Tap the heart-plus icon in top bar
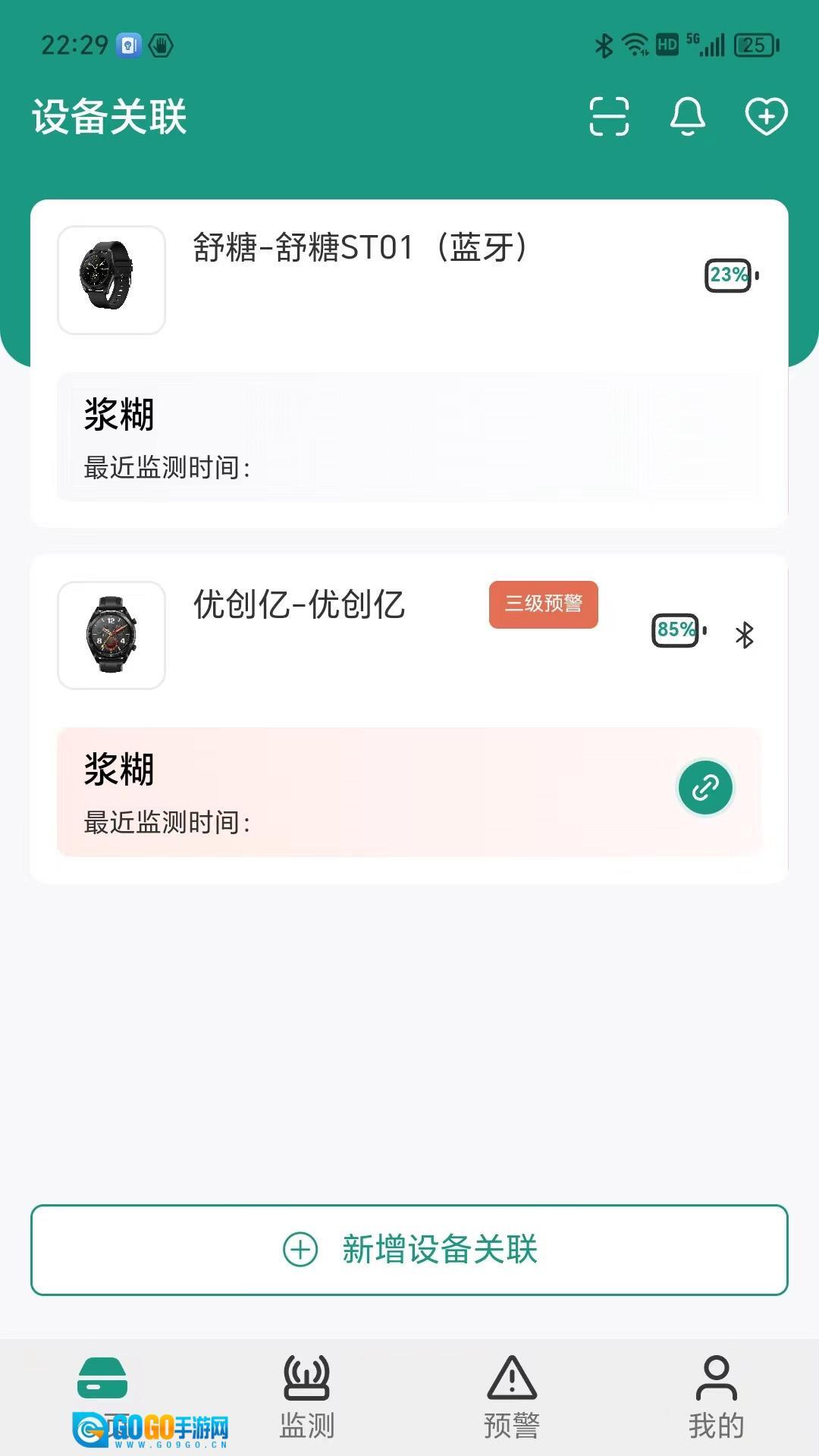Image resolution: width=819 pixels, height=1456 pixels. pos(766,118)
